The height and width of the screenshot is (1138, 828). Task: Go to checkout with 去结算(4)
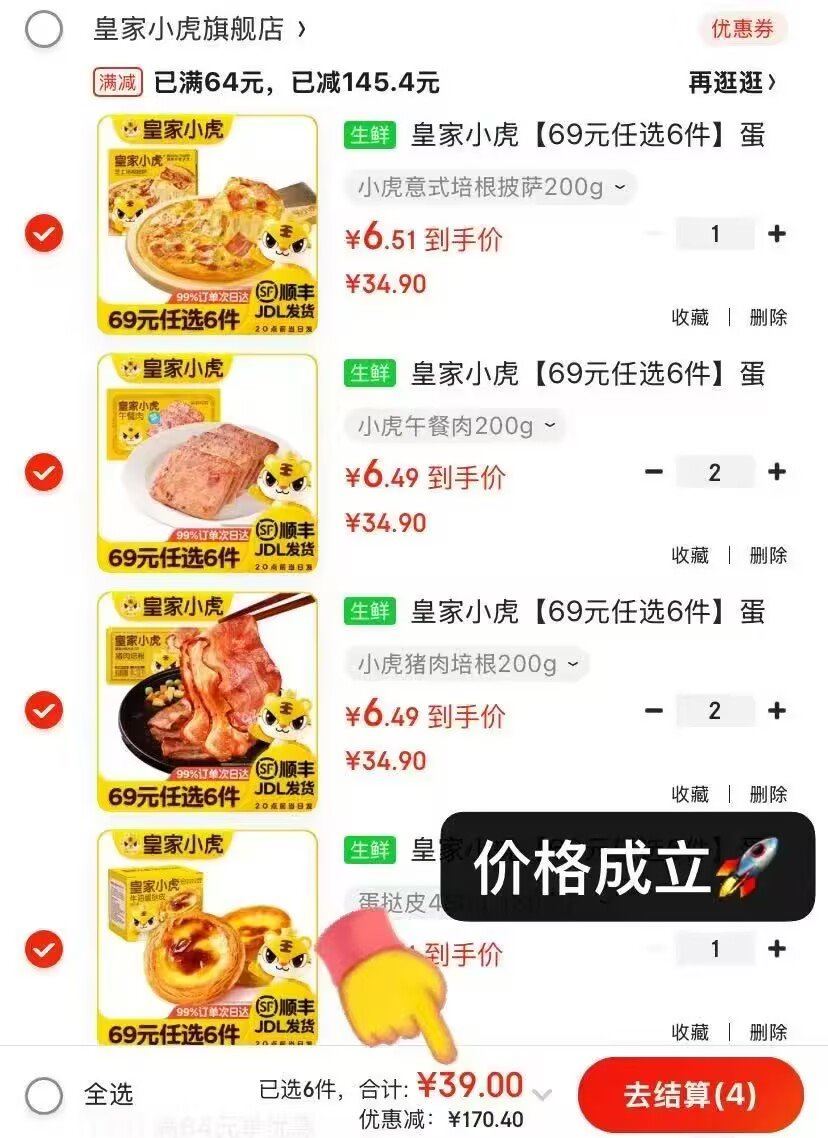pyautogui.click(x=690, y=1095)
